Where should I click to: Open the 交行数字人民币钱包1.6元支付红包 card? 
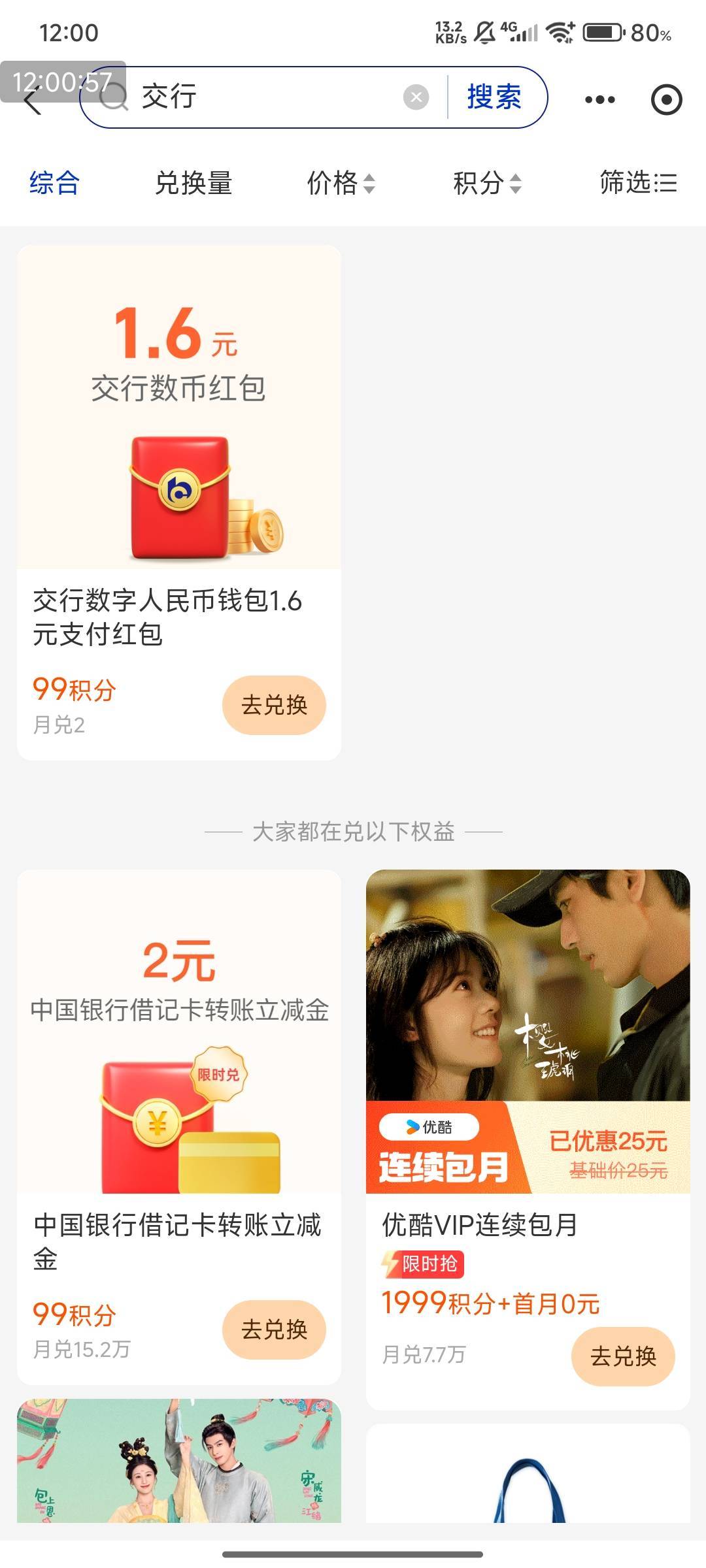pos(179,502)
